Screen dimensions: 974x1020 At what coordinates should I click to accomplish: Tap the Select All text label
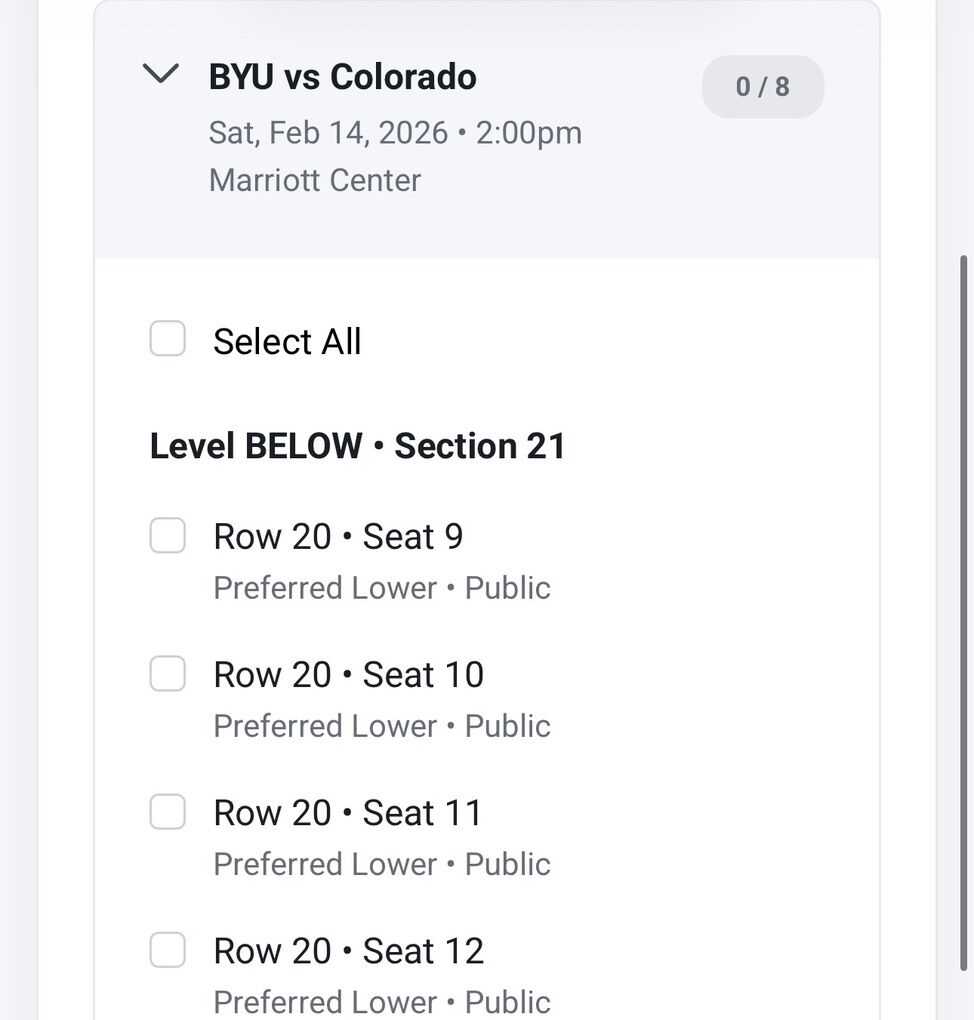287,340
